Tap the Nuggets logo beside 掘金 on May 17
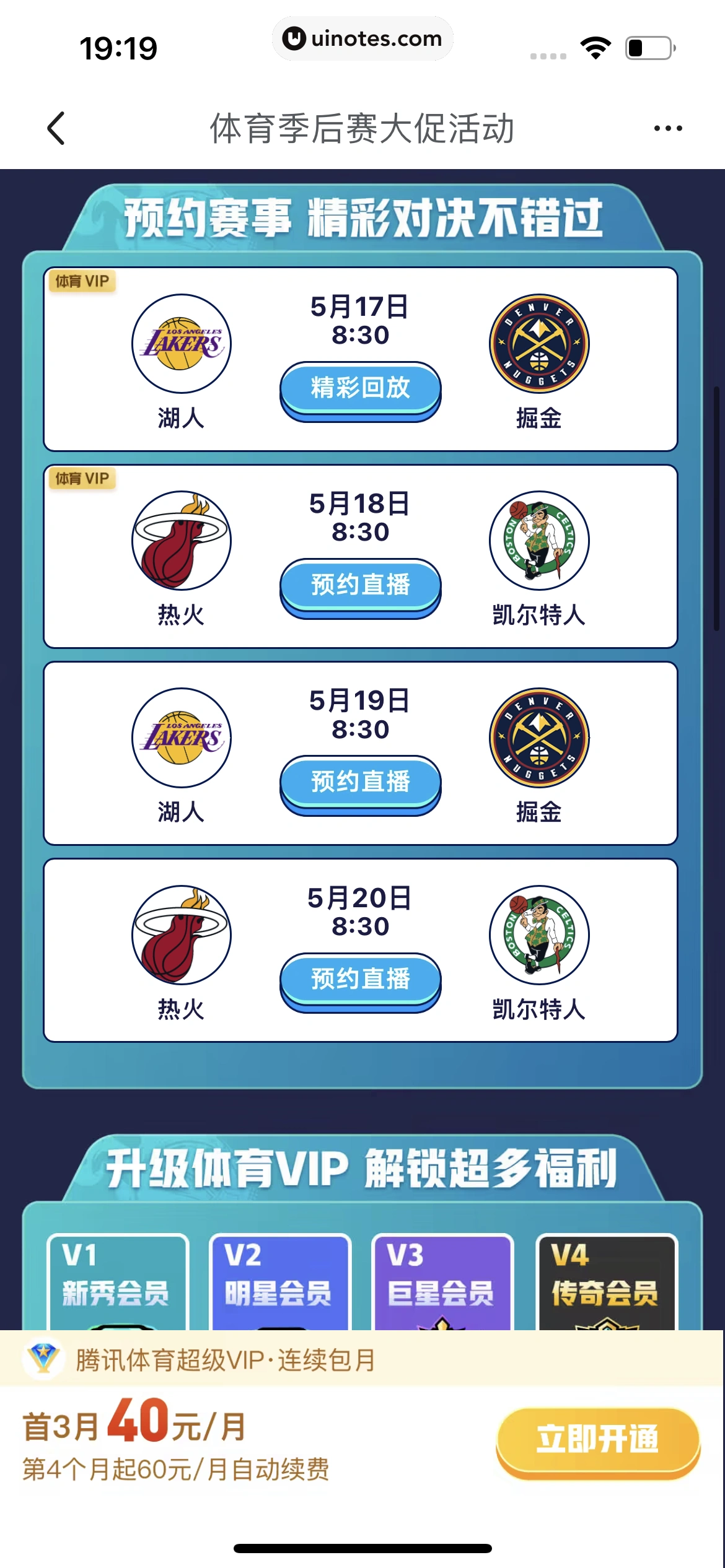Viewport: 725px width, 1568px height. (x=541, y=343)
